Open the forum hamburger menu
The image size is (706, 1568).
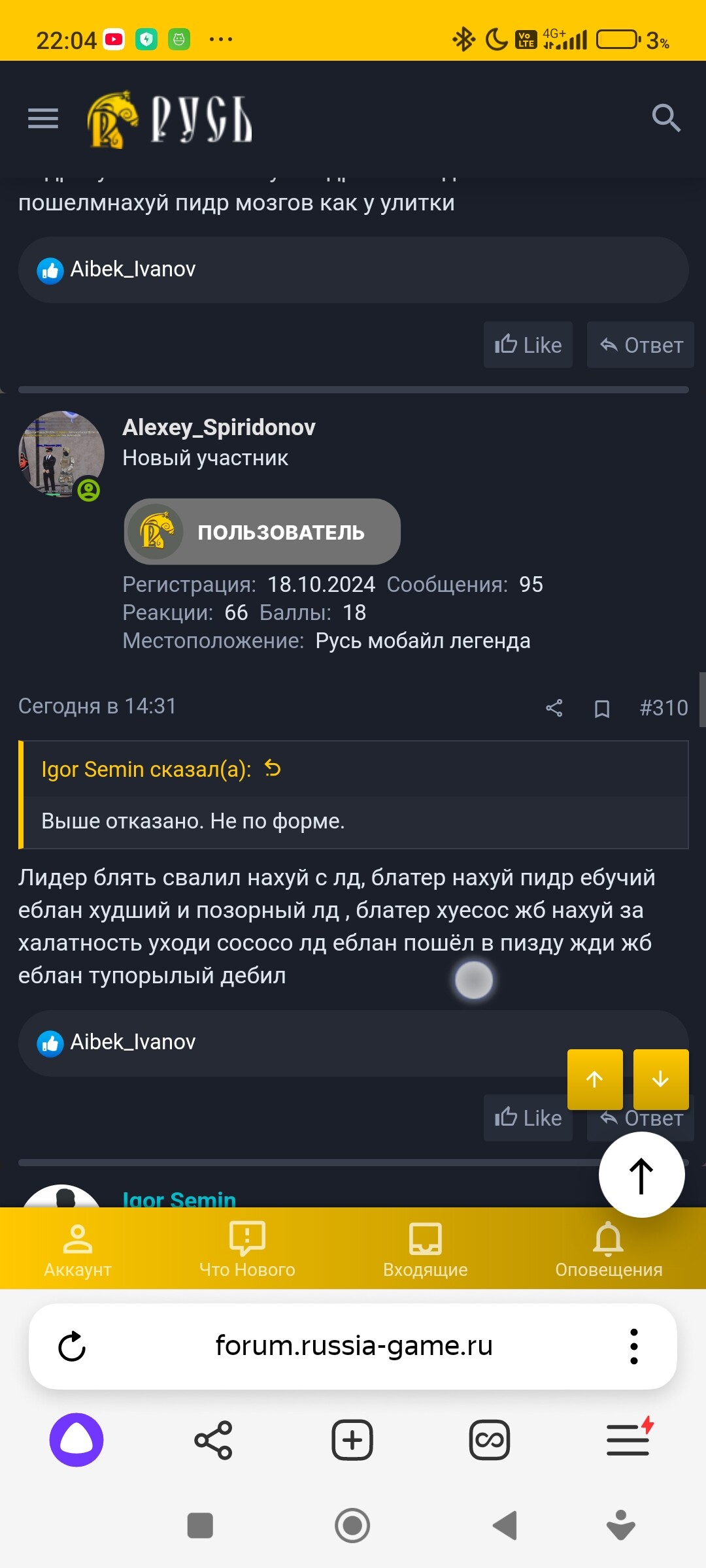tap(43, 118)
